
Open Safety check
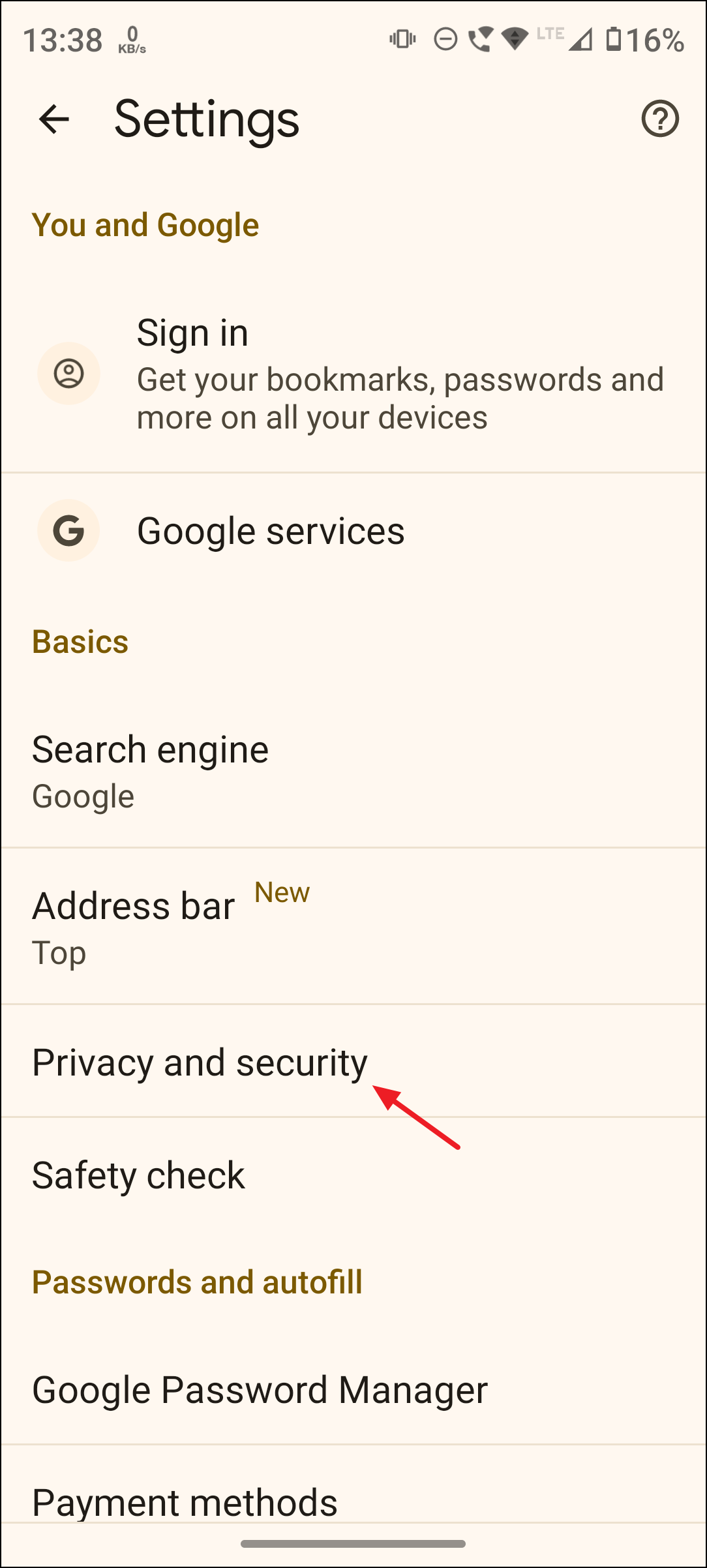tap(353, 1174)
